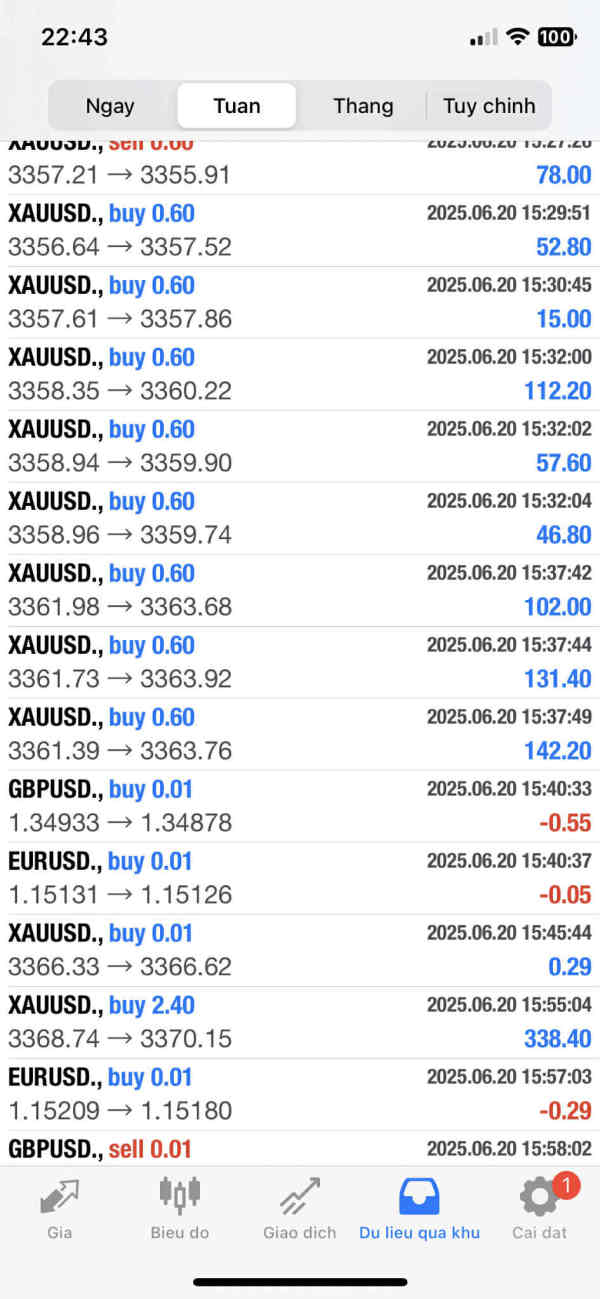Switch to the Ngay period filter

110,106
